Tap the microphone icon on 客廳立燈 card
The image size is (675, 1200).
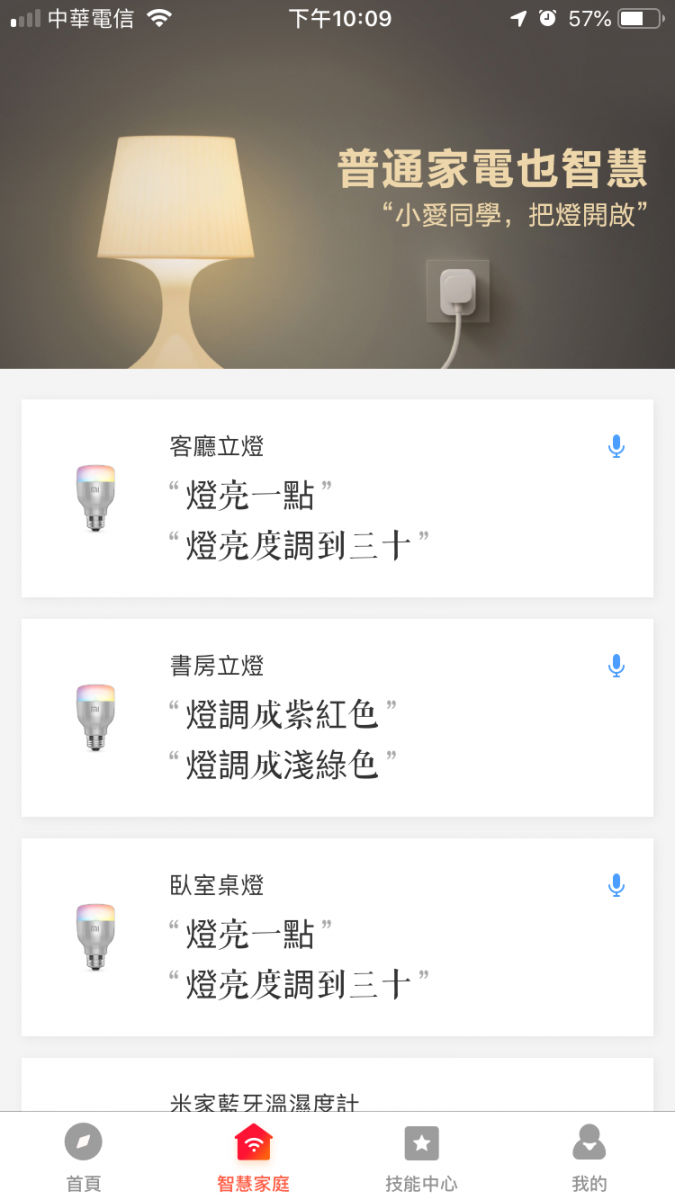[617, 447]
